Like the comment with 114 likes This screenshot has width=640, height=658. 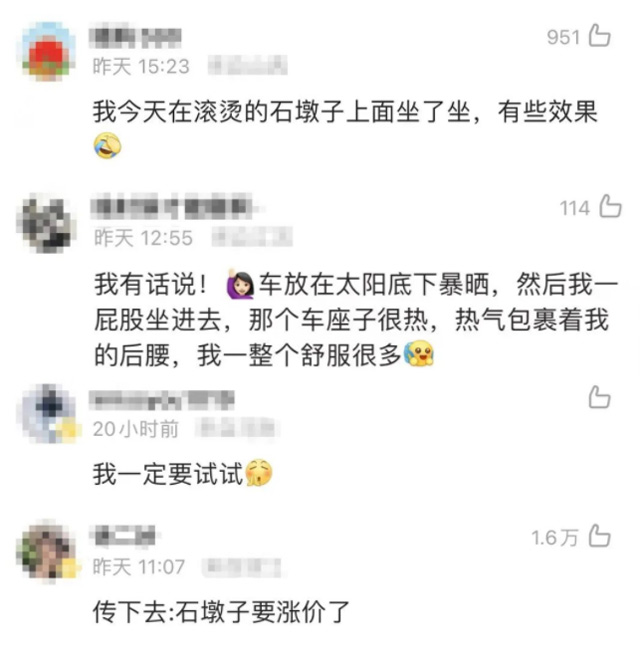pos(609,207)
